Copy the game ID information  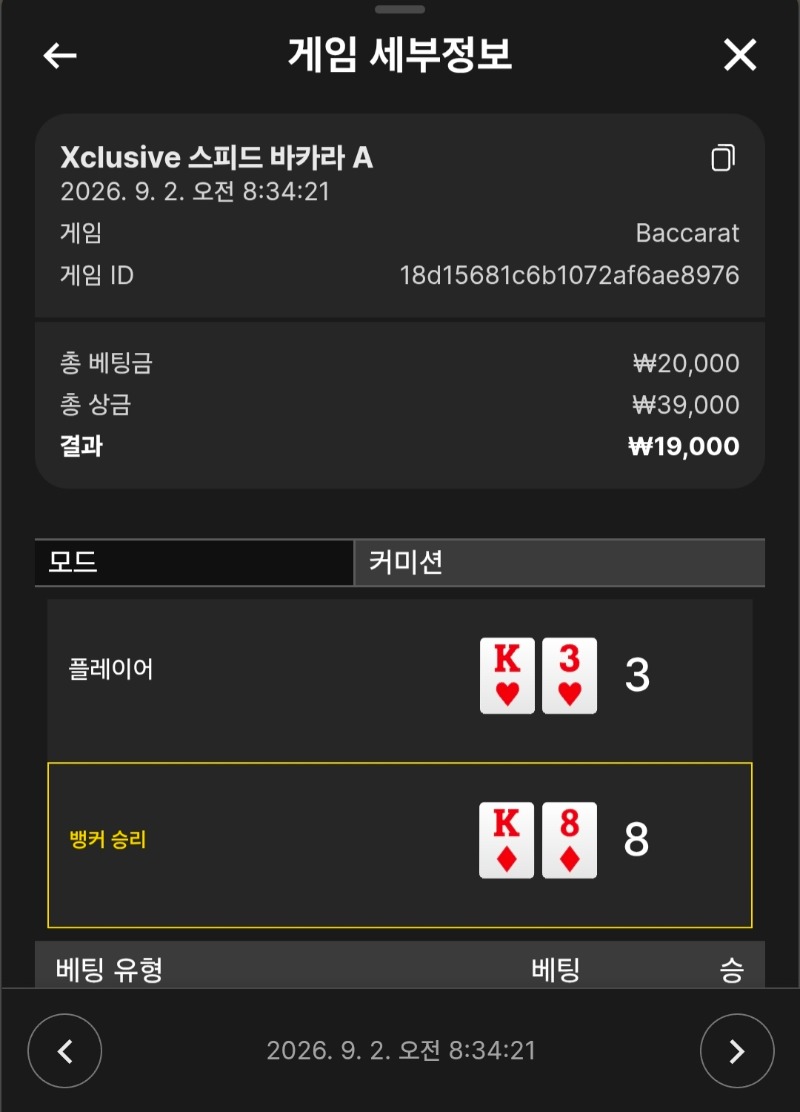[x=723, y=157]
